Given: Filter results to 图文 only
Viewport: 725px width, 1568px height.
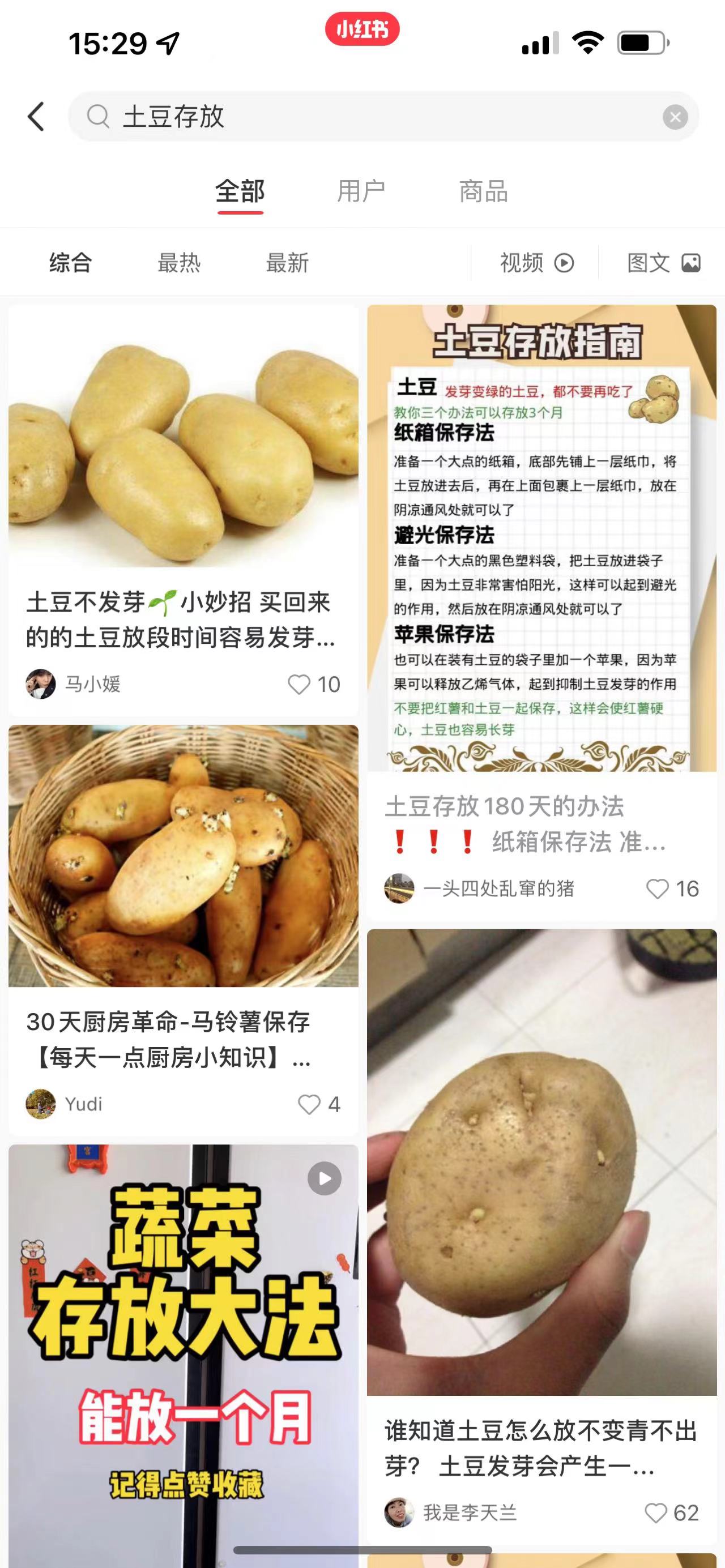Looking at the screenshot, I should pyautogui.click(x=663, y=263).
